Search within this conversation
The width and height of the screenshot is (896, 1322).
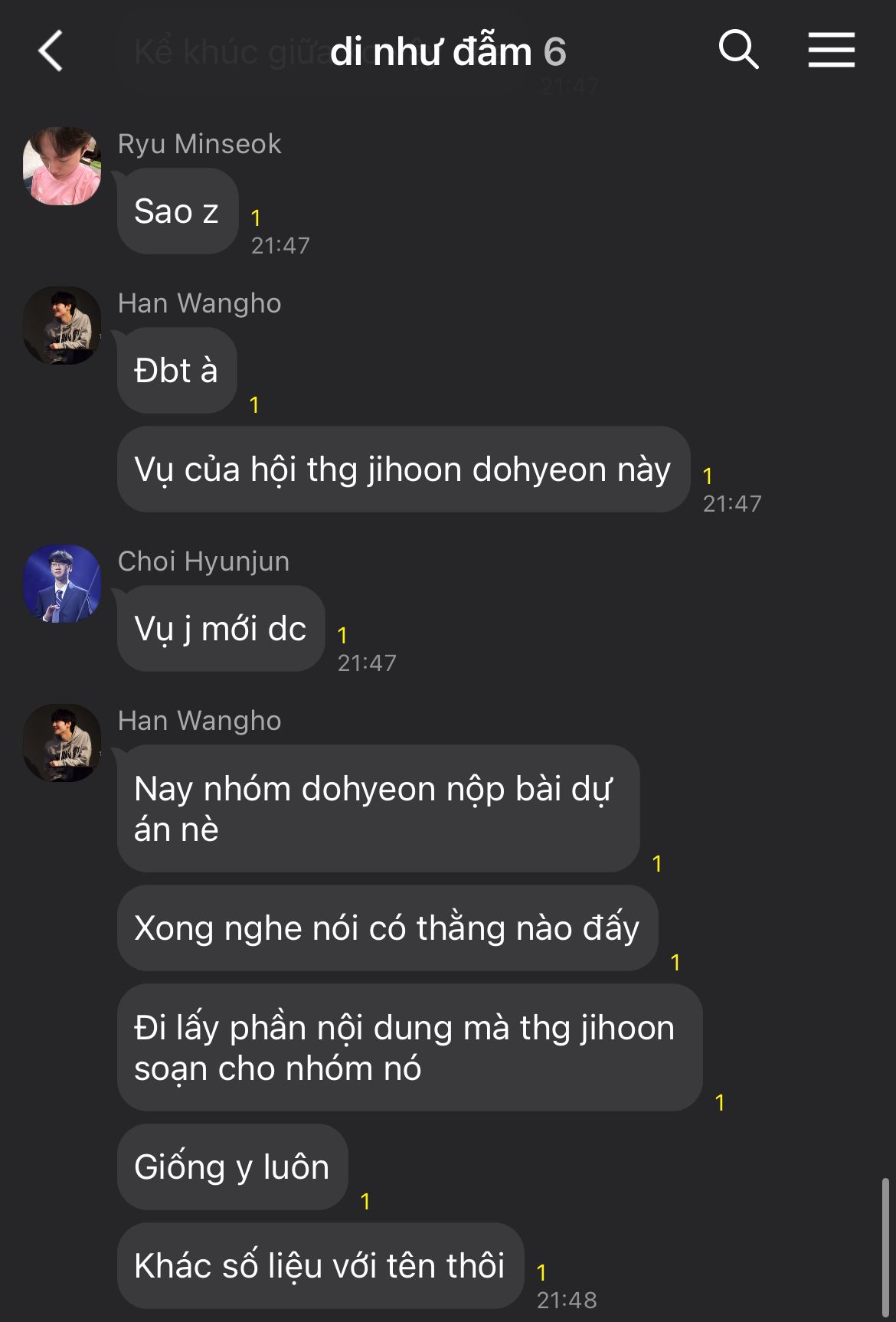coord(738,51)
